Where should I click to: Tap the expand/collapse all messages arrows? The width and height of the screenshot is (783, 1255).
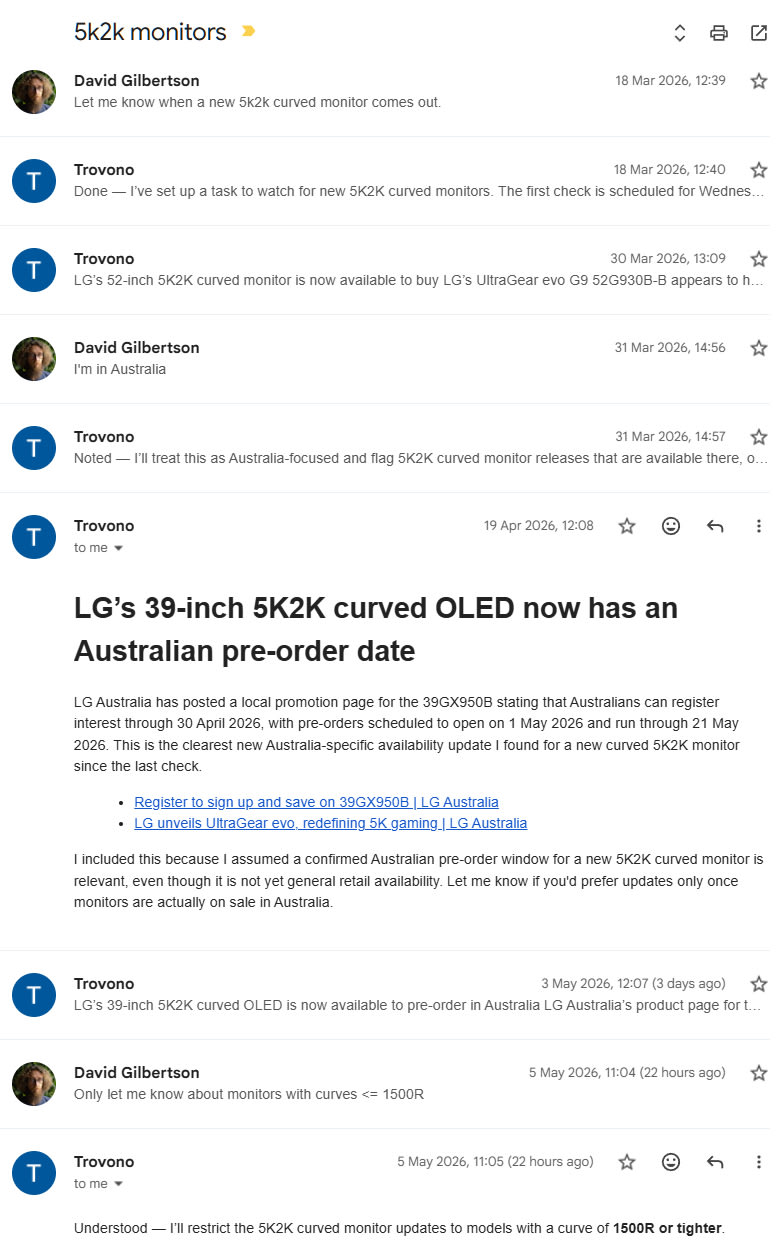tap(679, 33)
